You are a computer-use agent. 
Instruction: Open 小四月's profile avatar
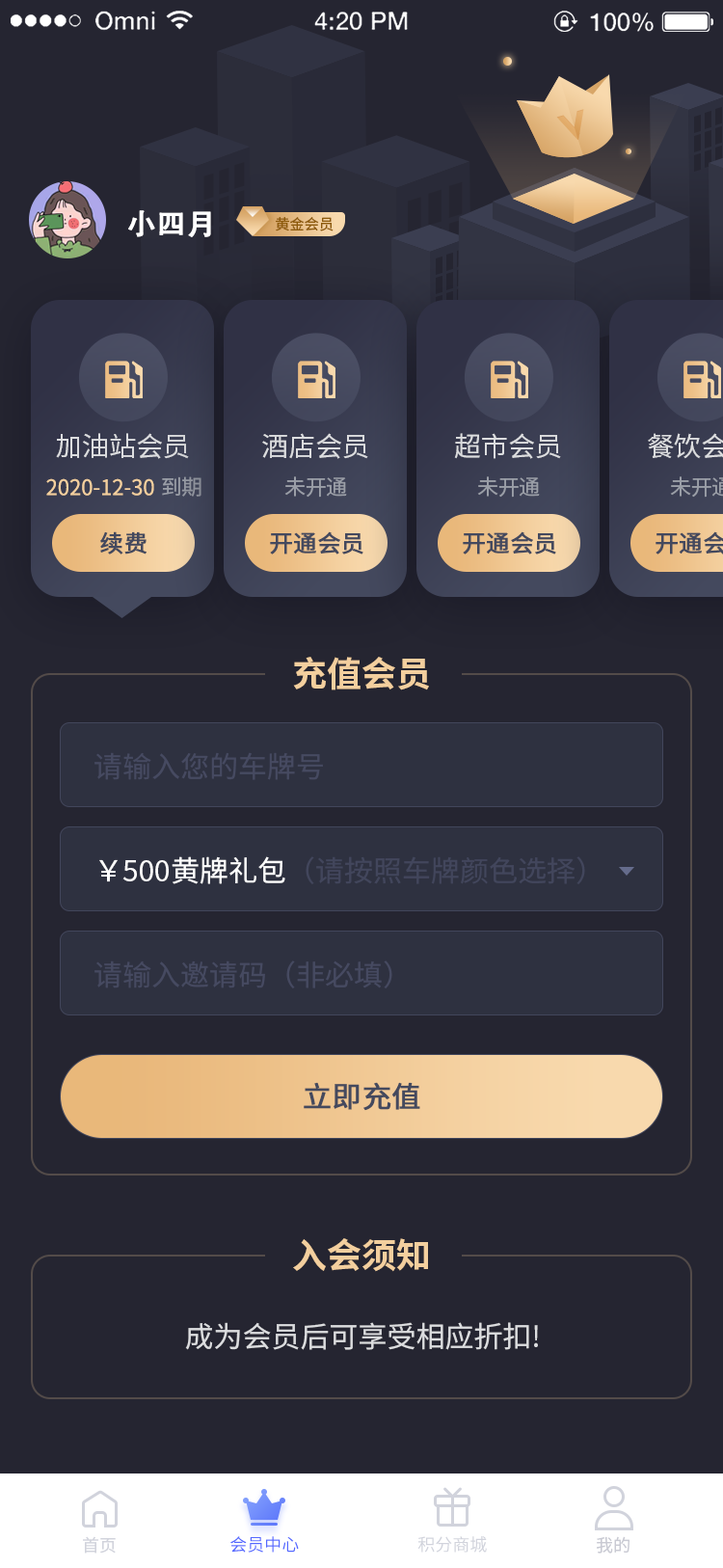point(67,220)
